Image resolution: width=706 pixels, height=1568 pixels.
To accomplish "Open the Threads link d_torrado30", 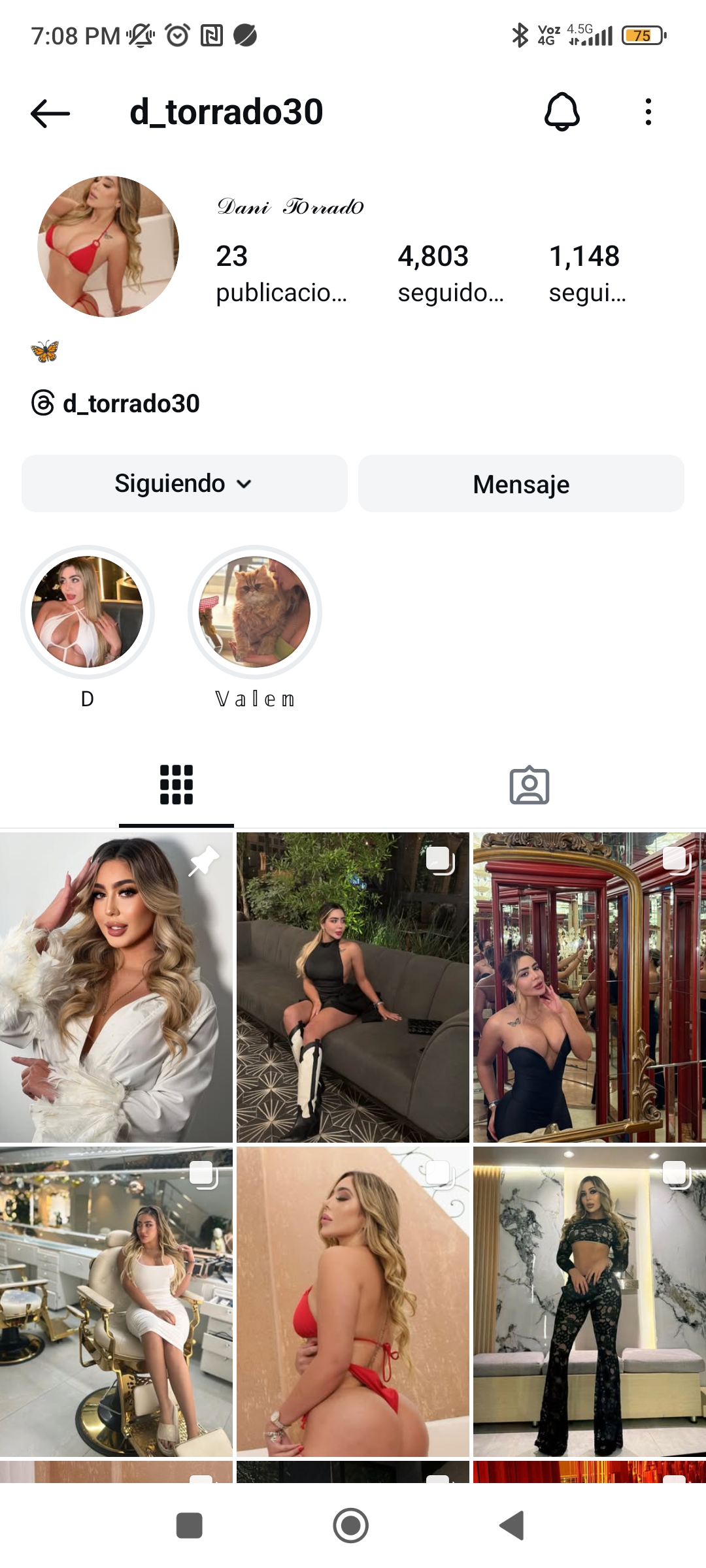I will (x=116, y=403).
